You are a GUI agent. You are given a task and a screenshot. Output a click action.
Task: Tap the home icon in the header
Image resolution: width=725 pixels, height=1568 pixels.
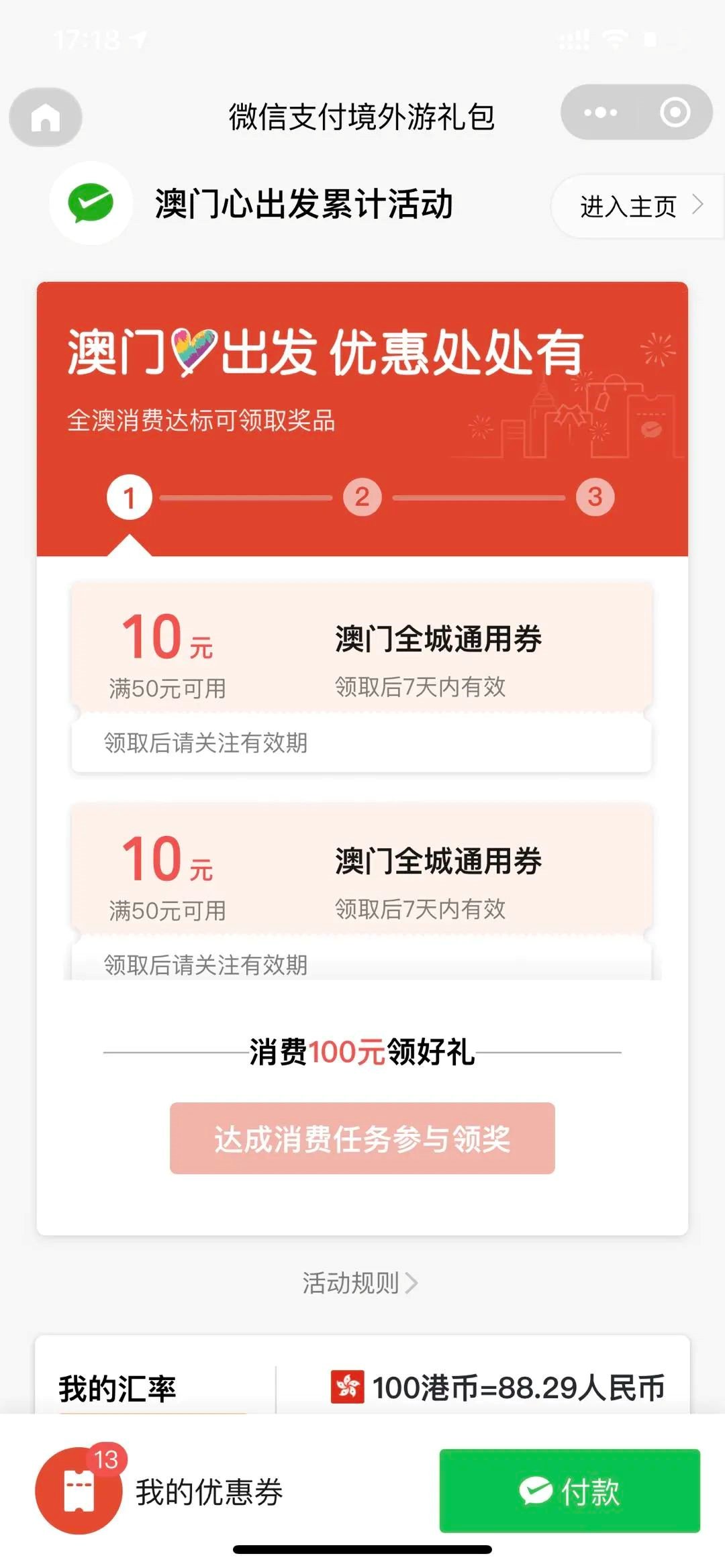[x=46, y=117]
